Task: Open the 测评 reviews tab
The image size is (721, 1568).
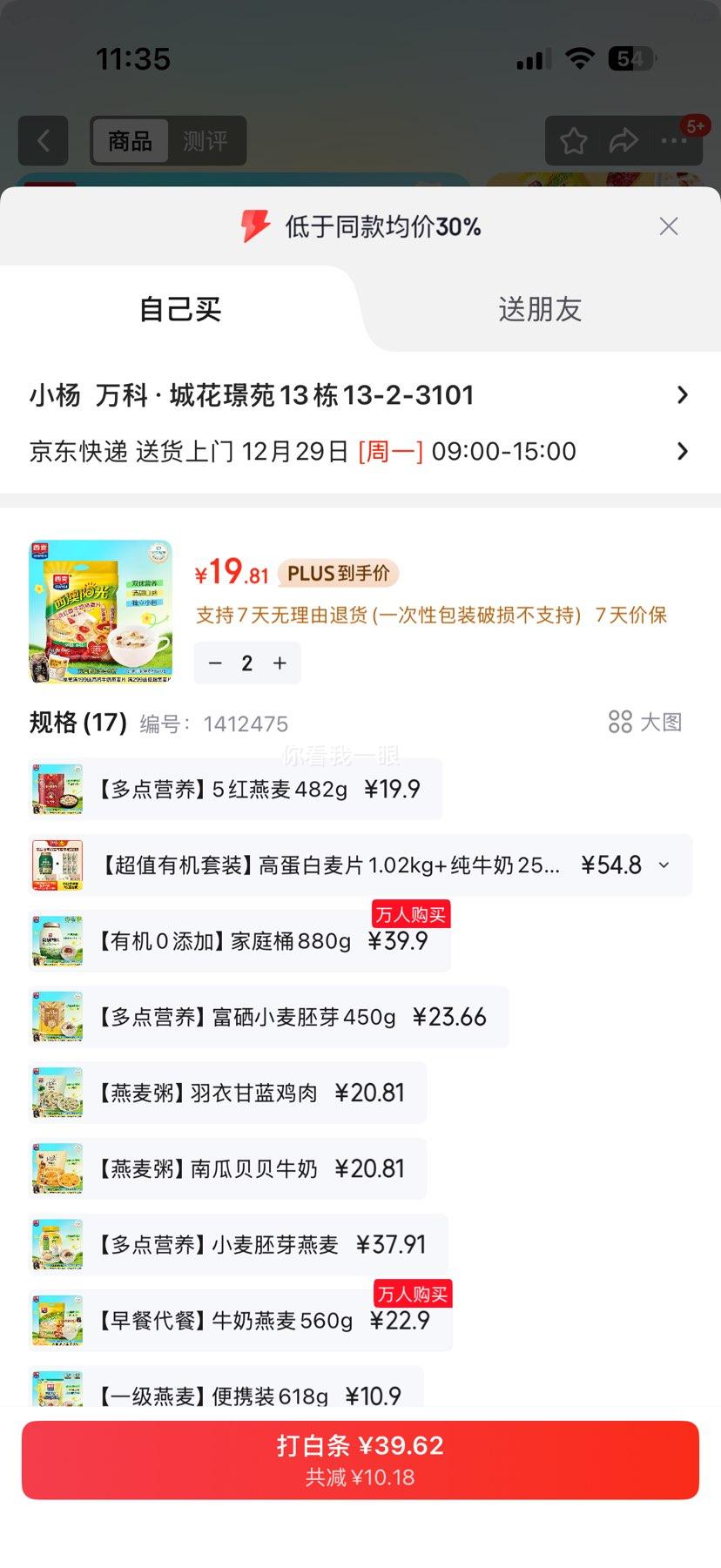Action: click(206, 140)
